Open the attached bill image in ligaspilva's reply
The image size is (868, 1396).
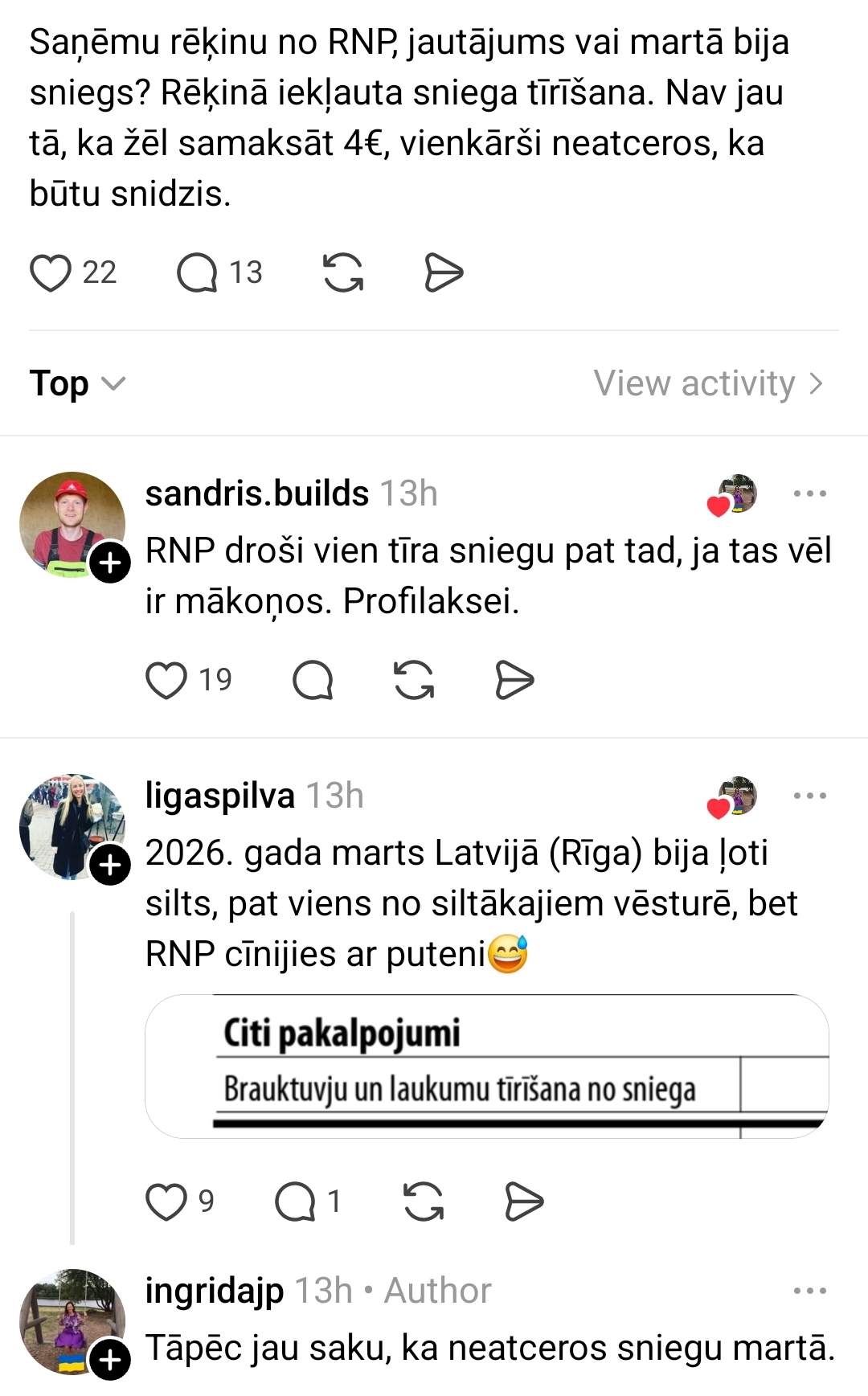point(486,1066)
